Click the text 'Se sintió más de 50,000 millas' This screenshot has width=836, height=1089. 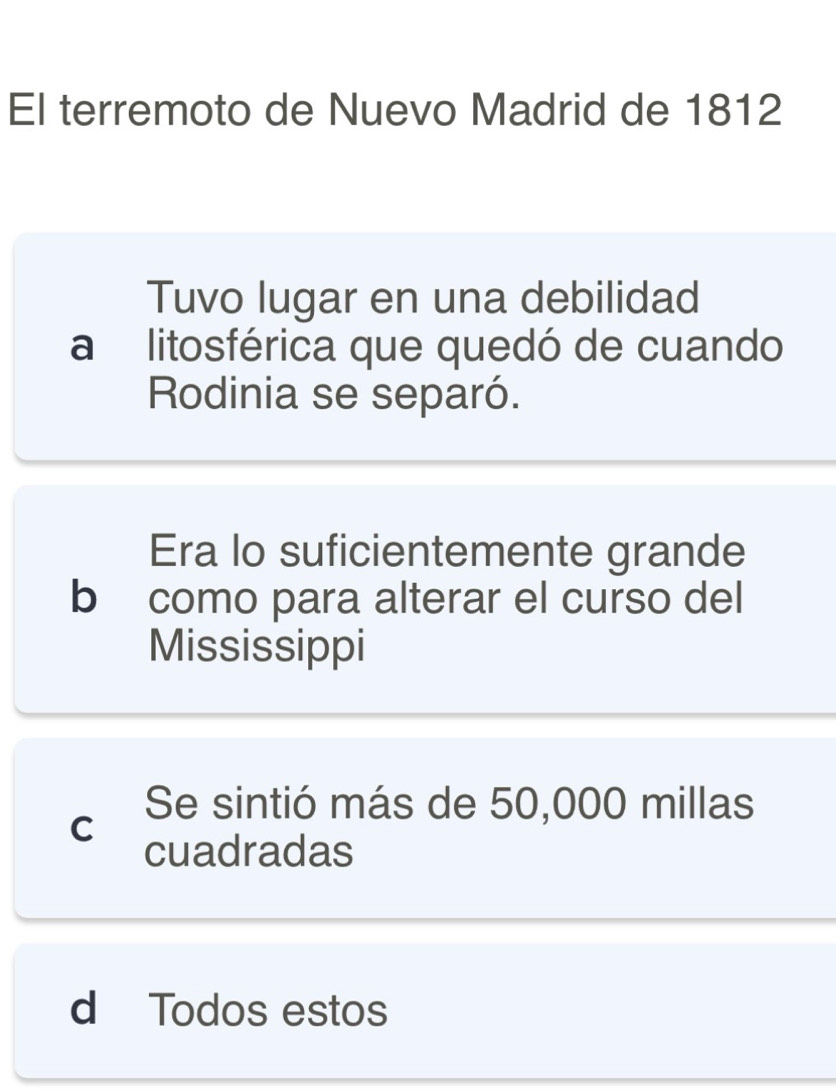[x=450, y=803]
